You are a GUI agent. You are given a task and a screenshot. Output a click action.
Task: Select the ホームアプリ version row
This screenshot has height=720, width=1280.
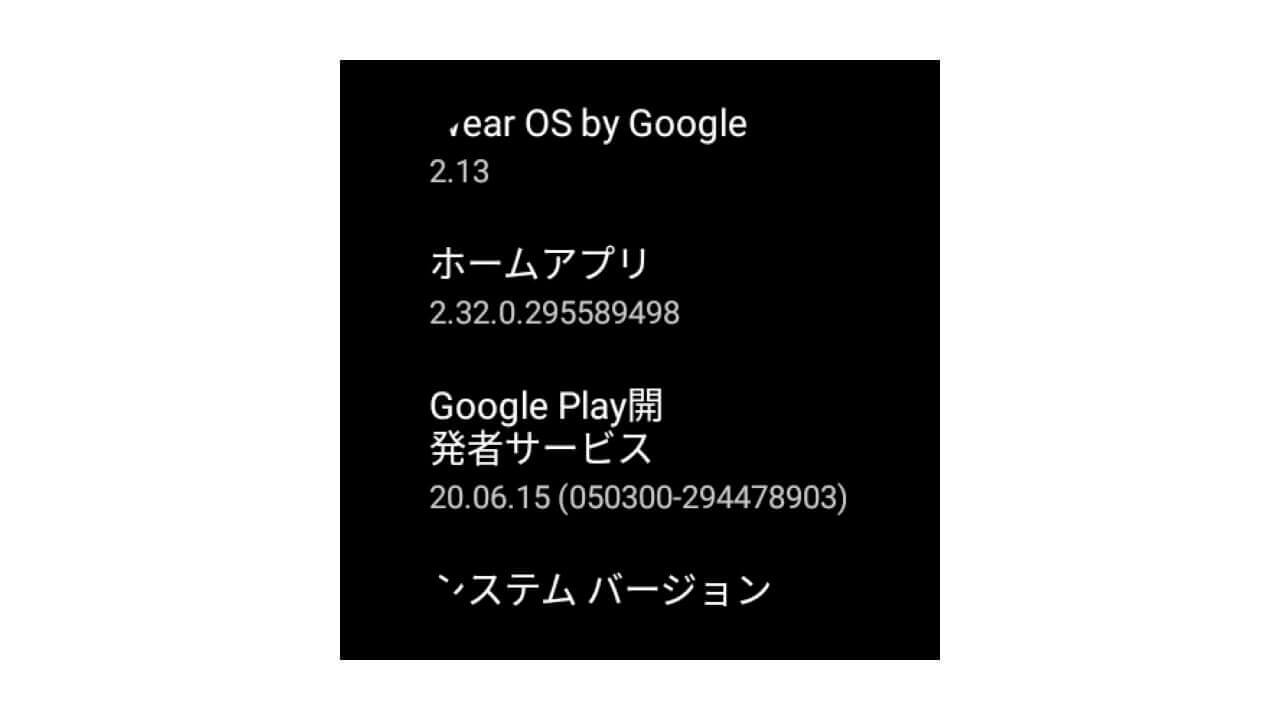point(555,287)
